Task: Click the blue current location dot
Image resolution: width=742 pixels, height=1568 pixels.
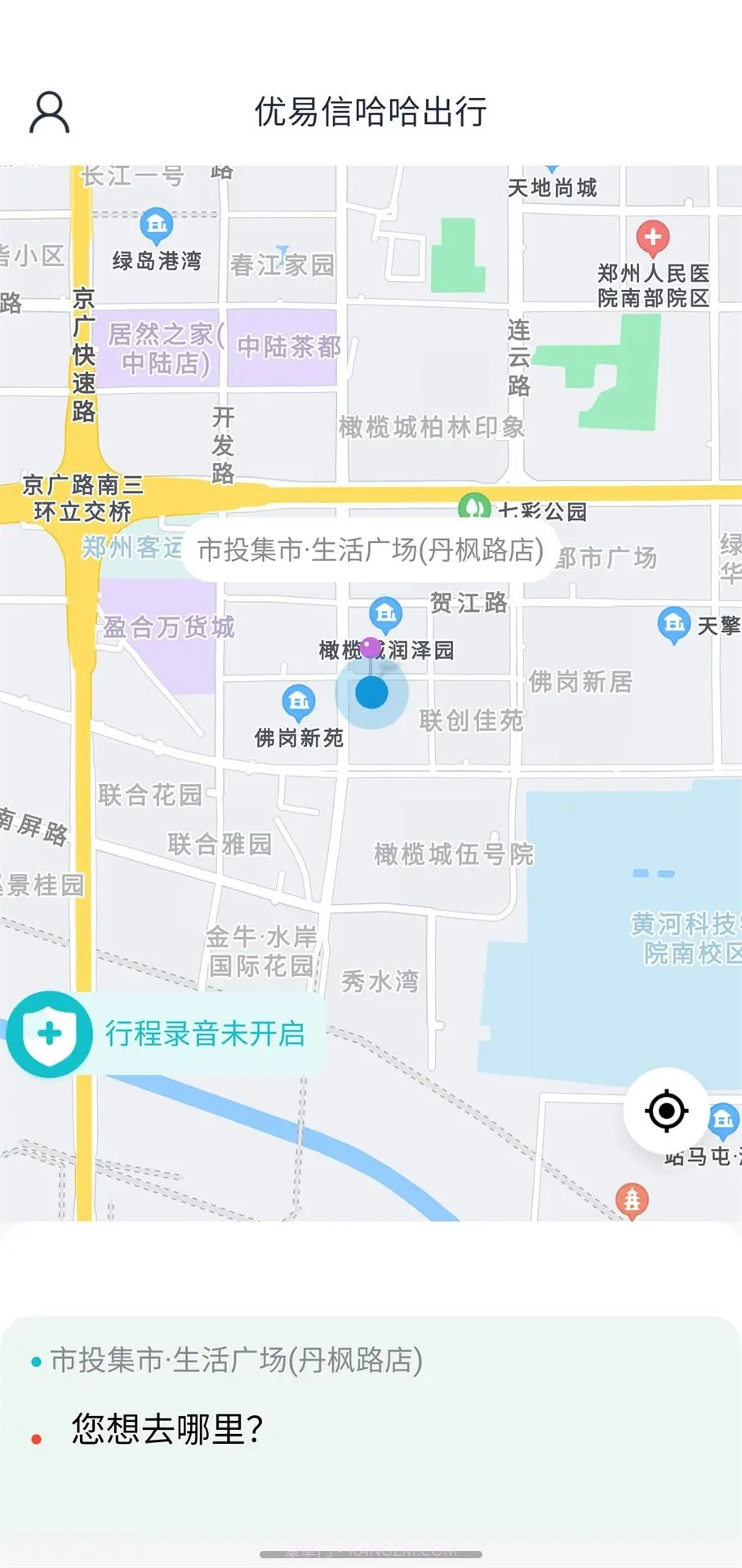Action: tap(371, 693)
